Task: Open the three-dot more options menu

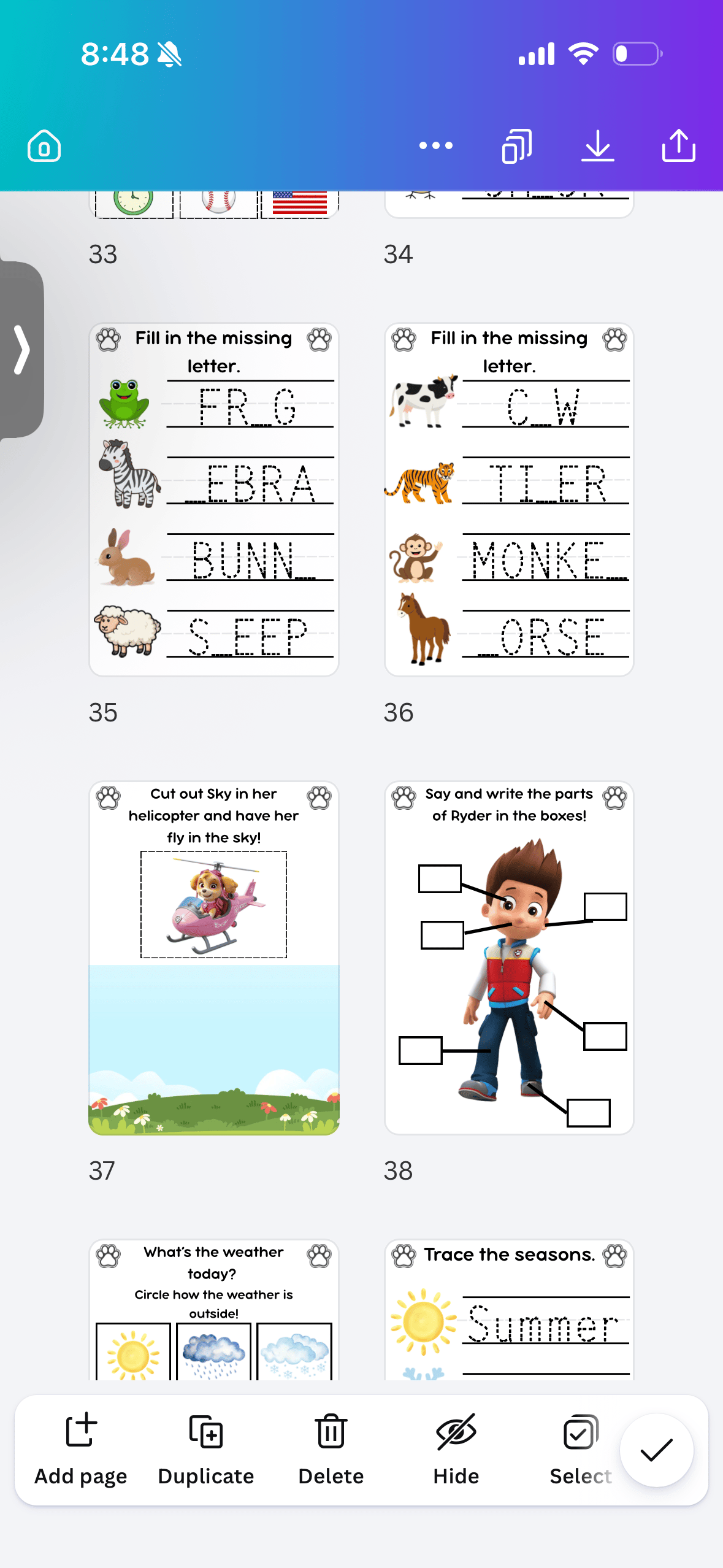Action: 436,145
